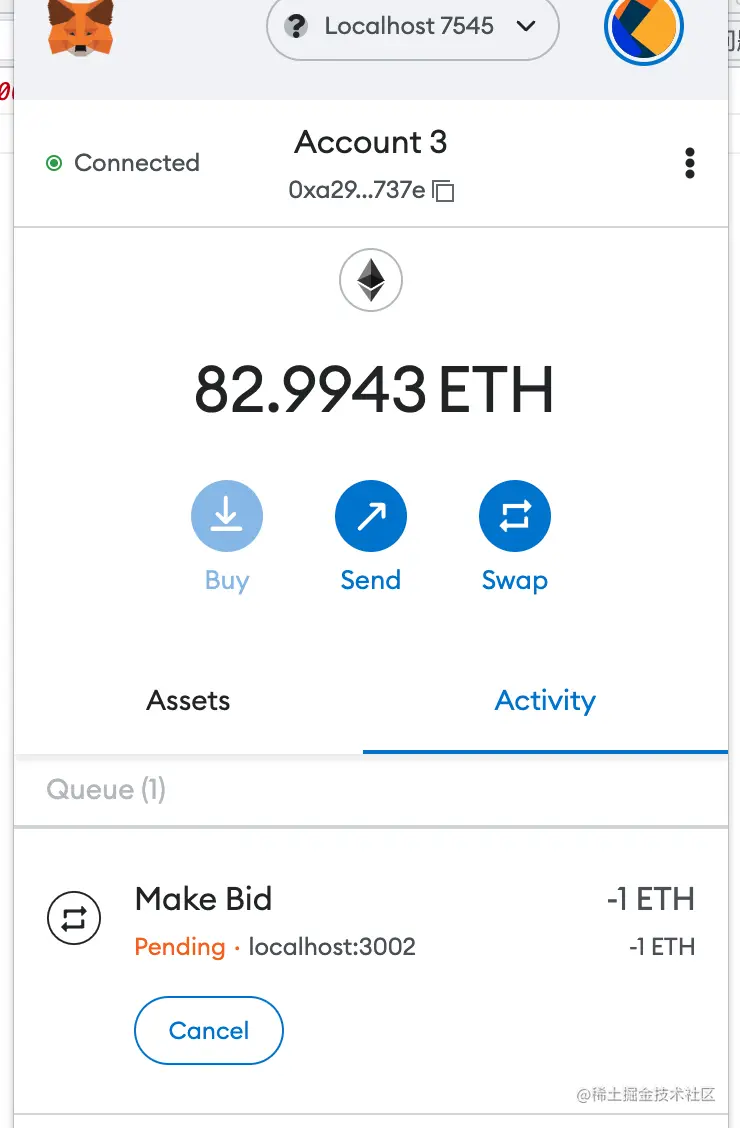This screenshot has width=740, height=1128.
Task: Open the Swap feature
Action: pyautogui.click(x=514, y=517)
